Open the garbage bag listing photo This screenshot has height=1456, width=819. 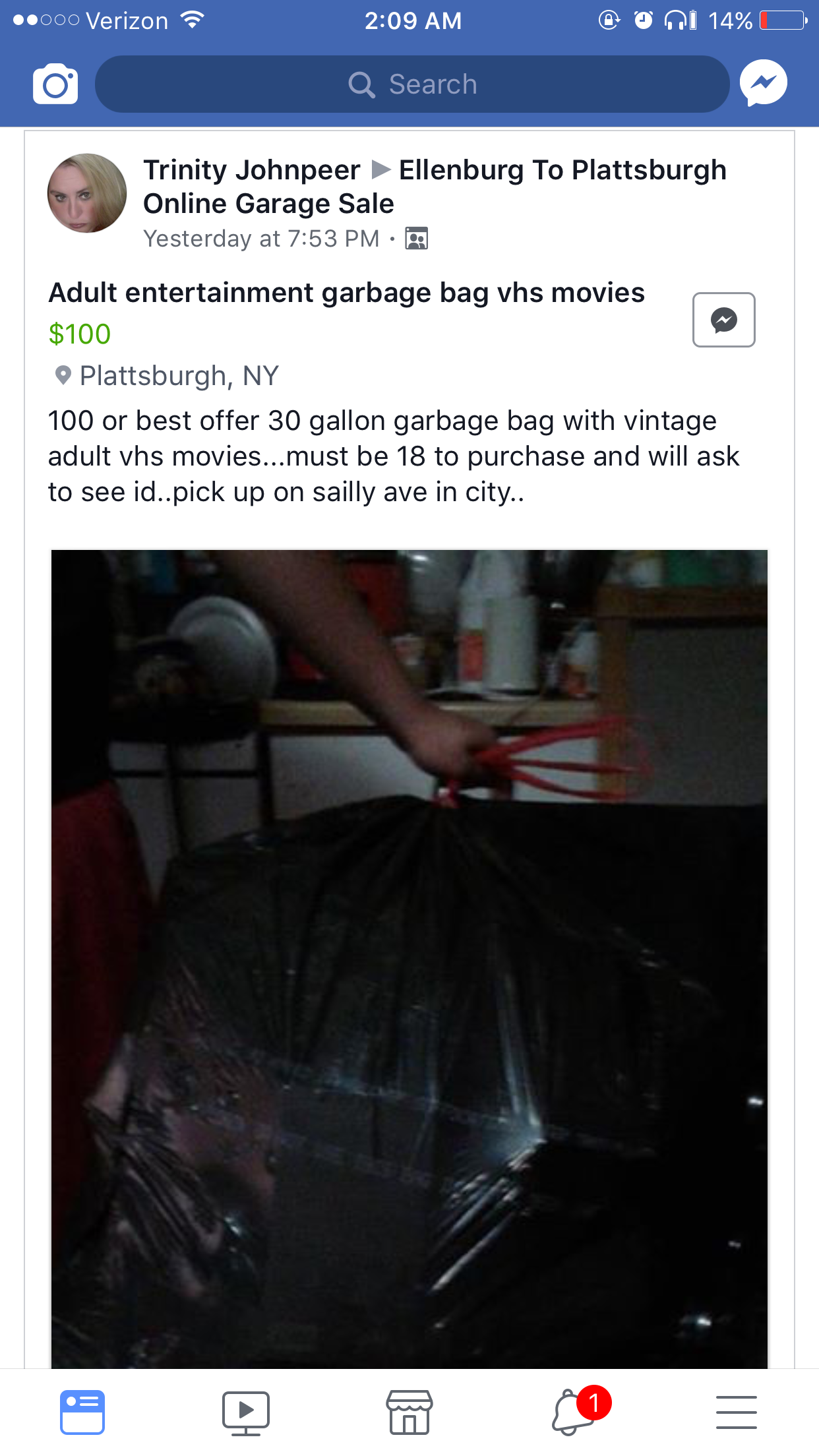coord(409,956)
